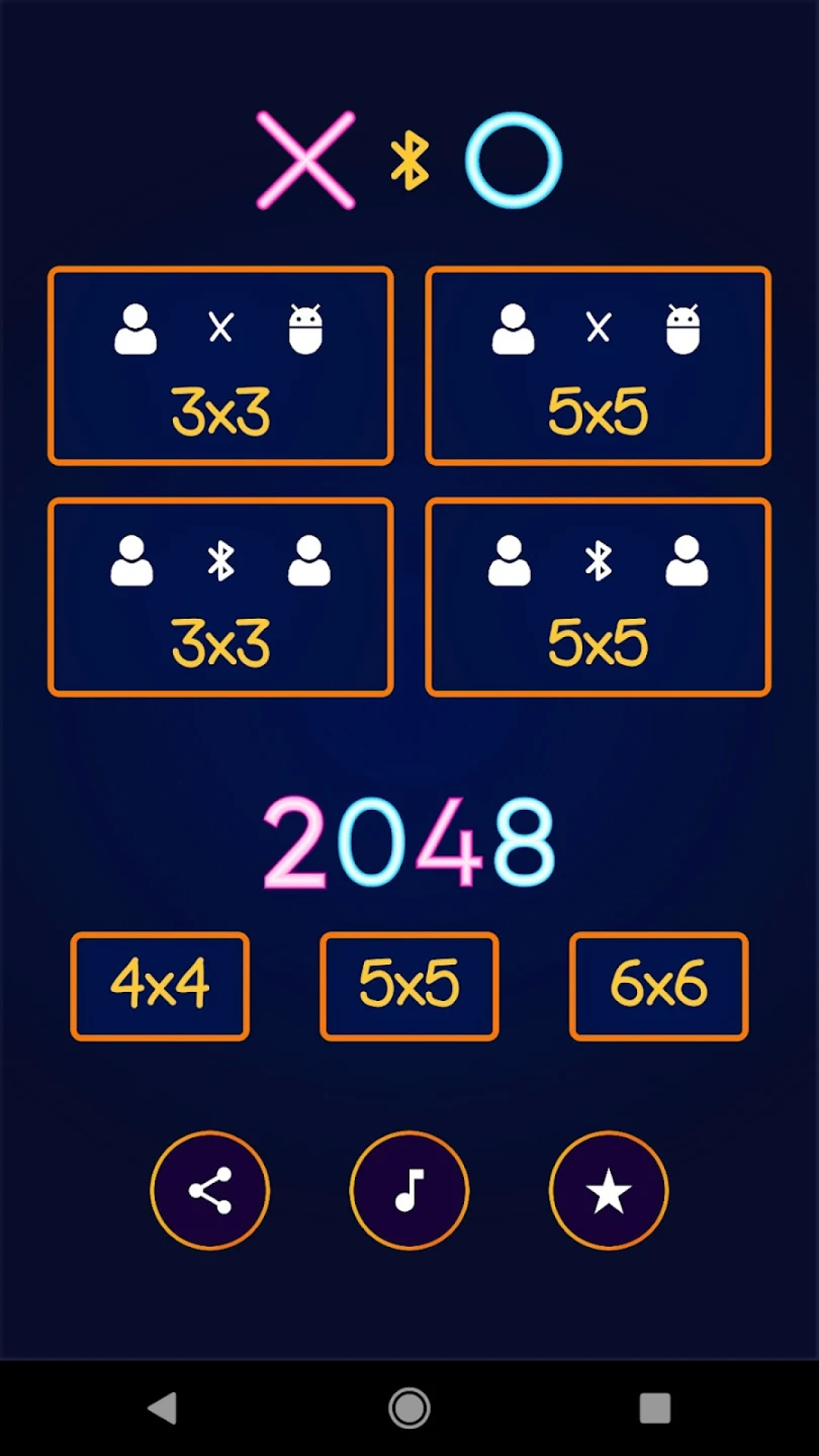Play 2048 on 5x5 board
Screen dimensions: 819x1456
(x=409, y=986)
